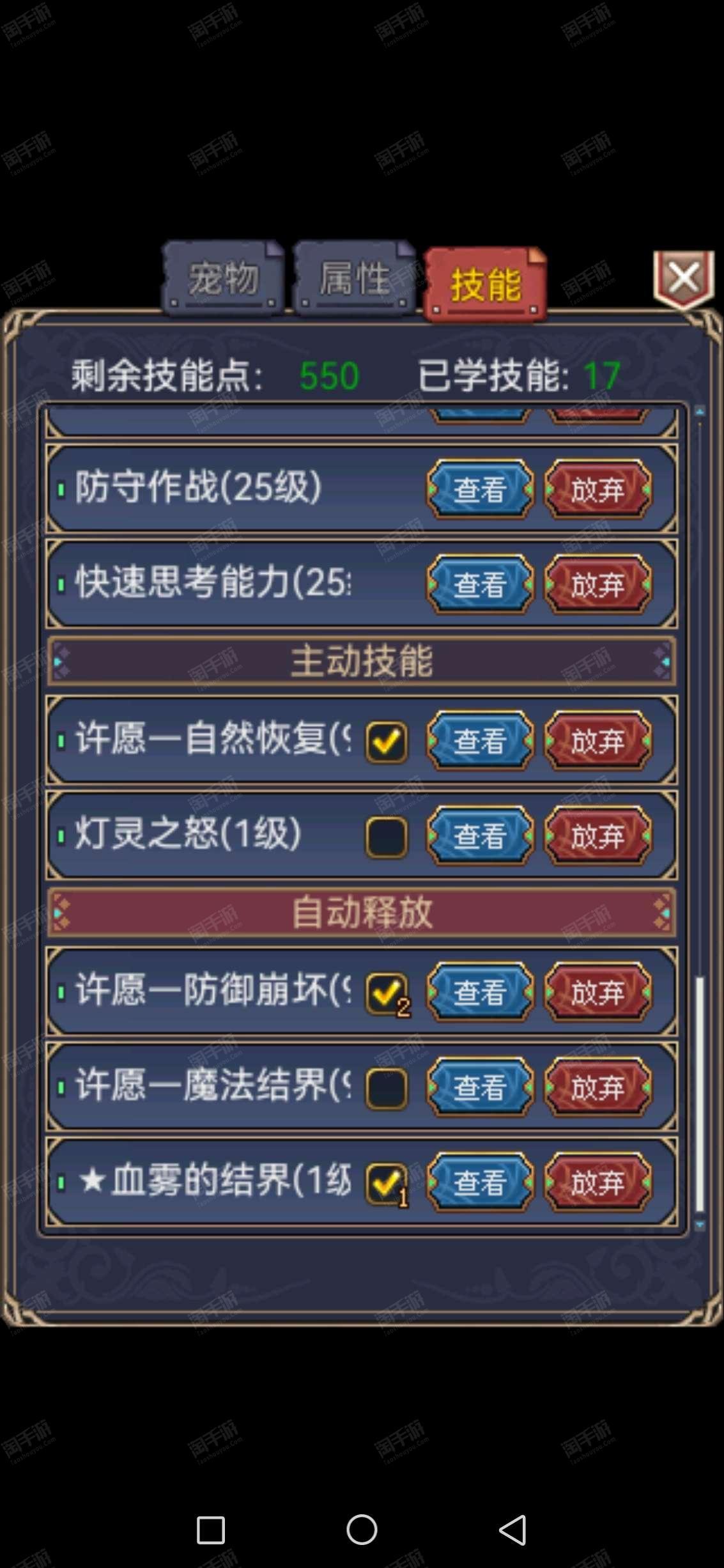This screenshot has height=1568, width=724.
Task: View the 血雾的结界 skill
Action: coord(481,1183)
